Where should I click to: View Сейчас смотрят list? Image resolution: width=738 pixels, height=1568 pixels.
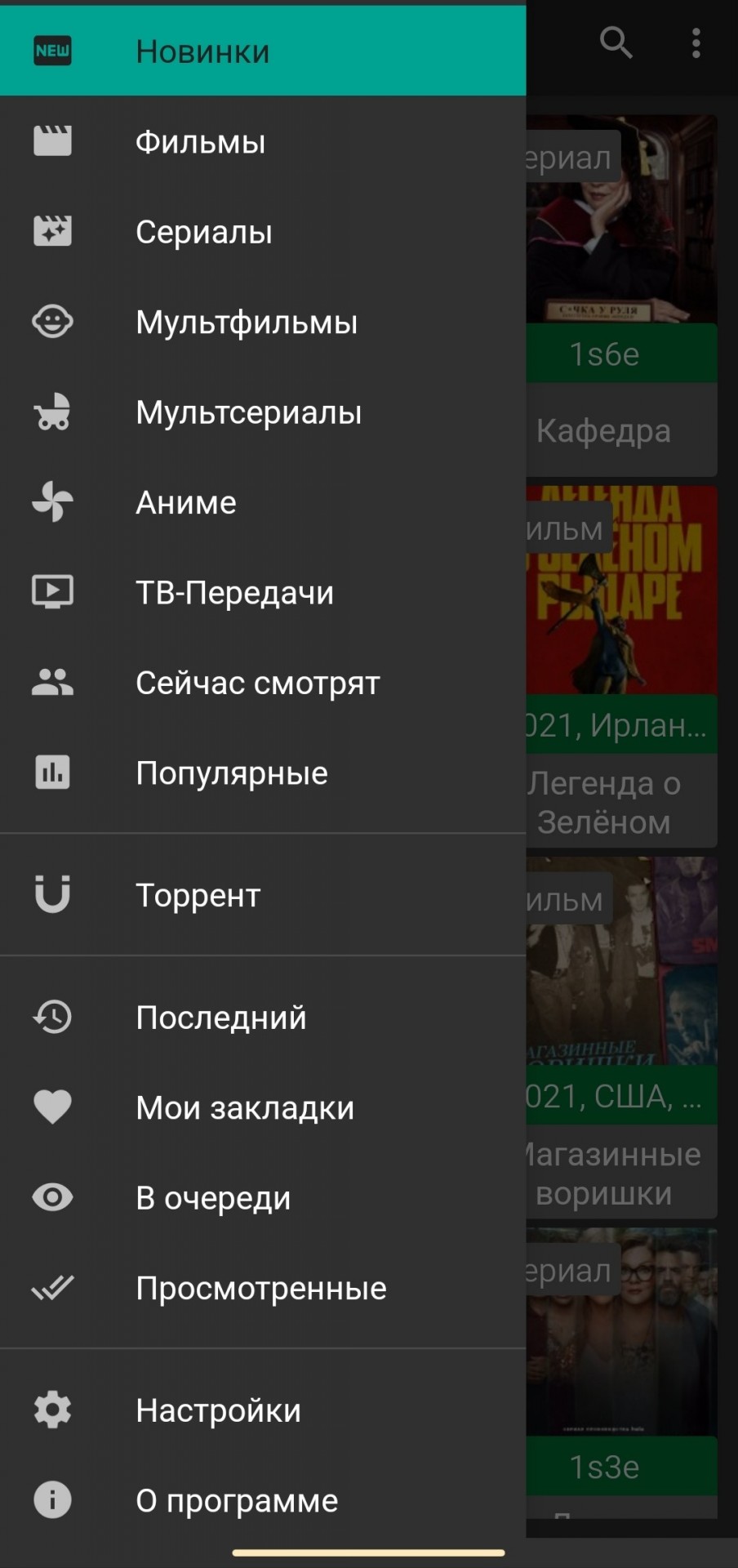pyautogui.click(x=258, y=683)
